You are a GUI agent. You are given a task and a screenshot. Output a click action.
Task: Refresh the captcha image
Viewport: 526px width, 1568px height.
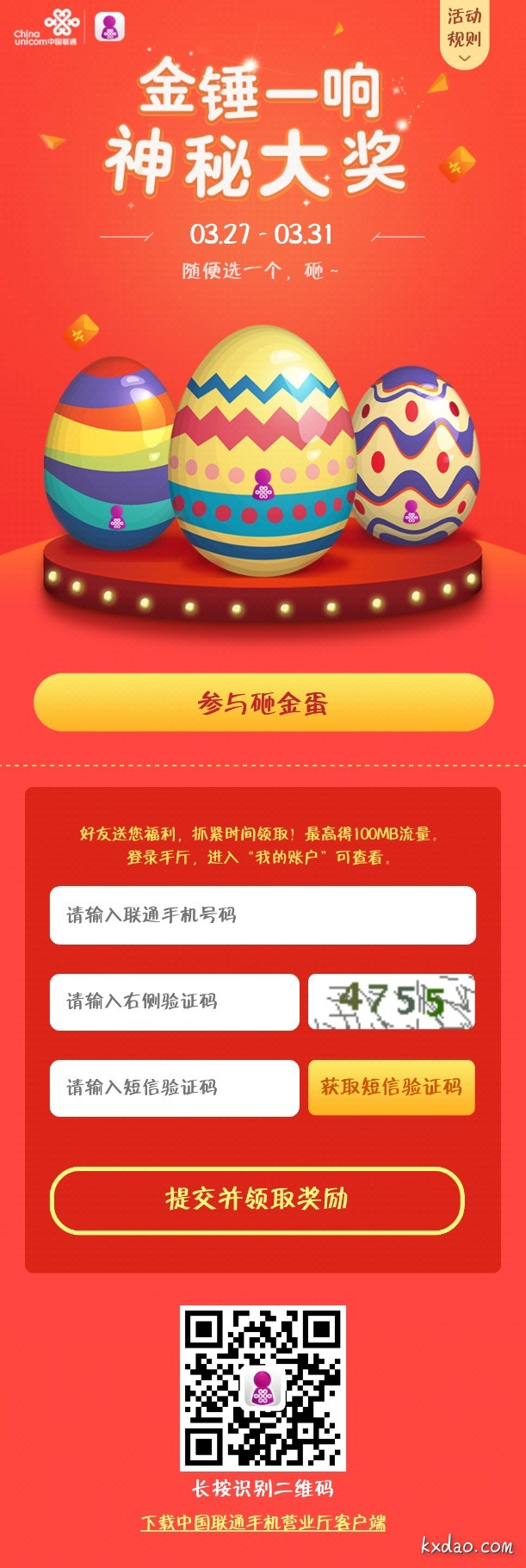click(392, 1001)
